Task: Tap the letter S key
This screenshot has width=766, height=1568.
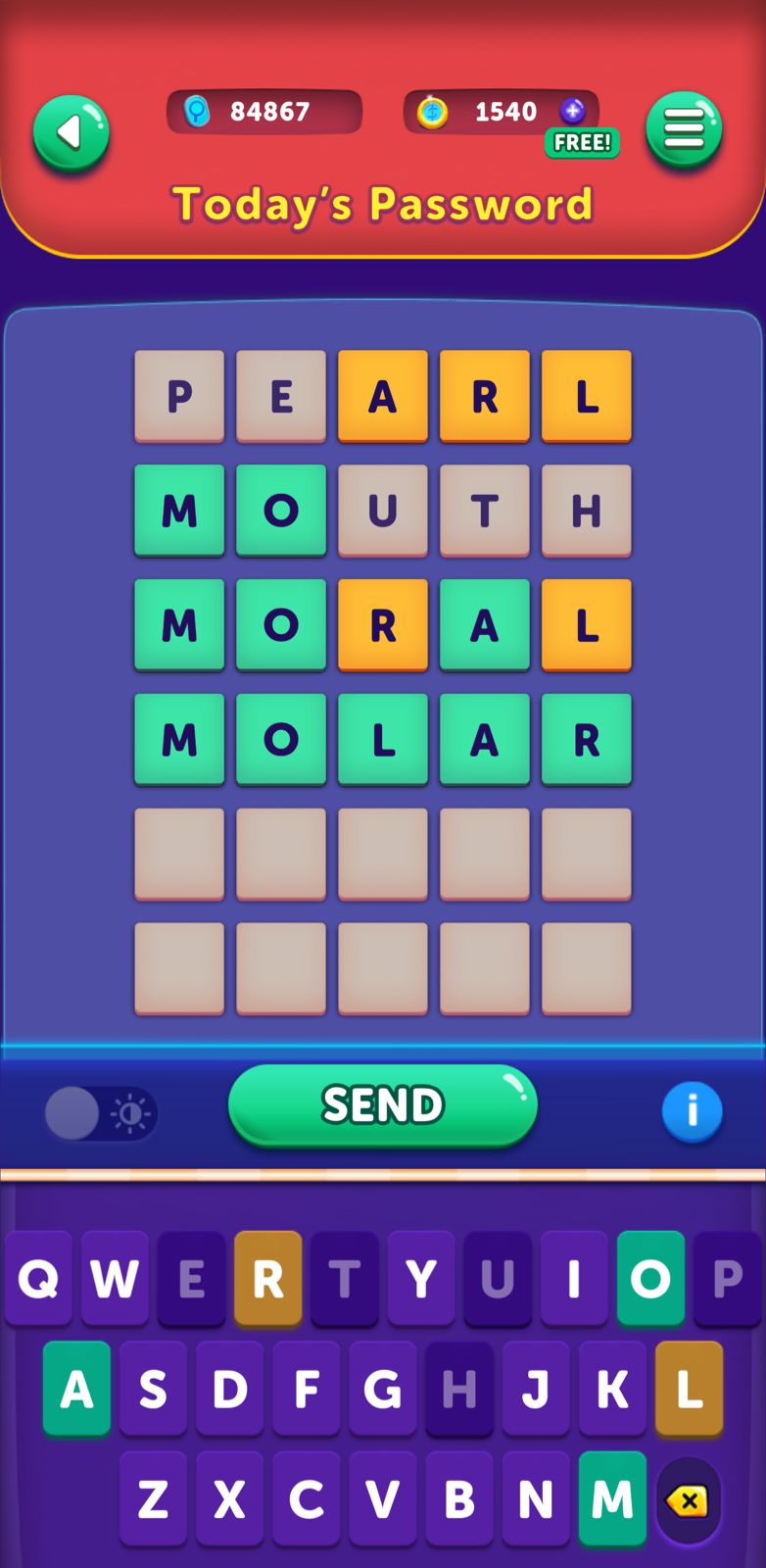Action: tap(153, 1389)
